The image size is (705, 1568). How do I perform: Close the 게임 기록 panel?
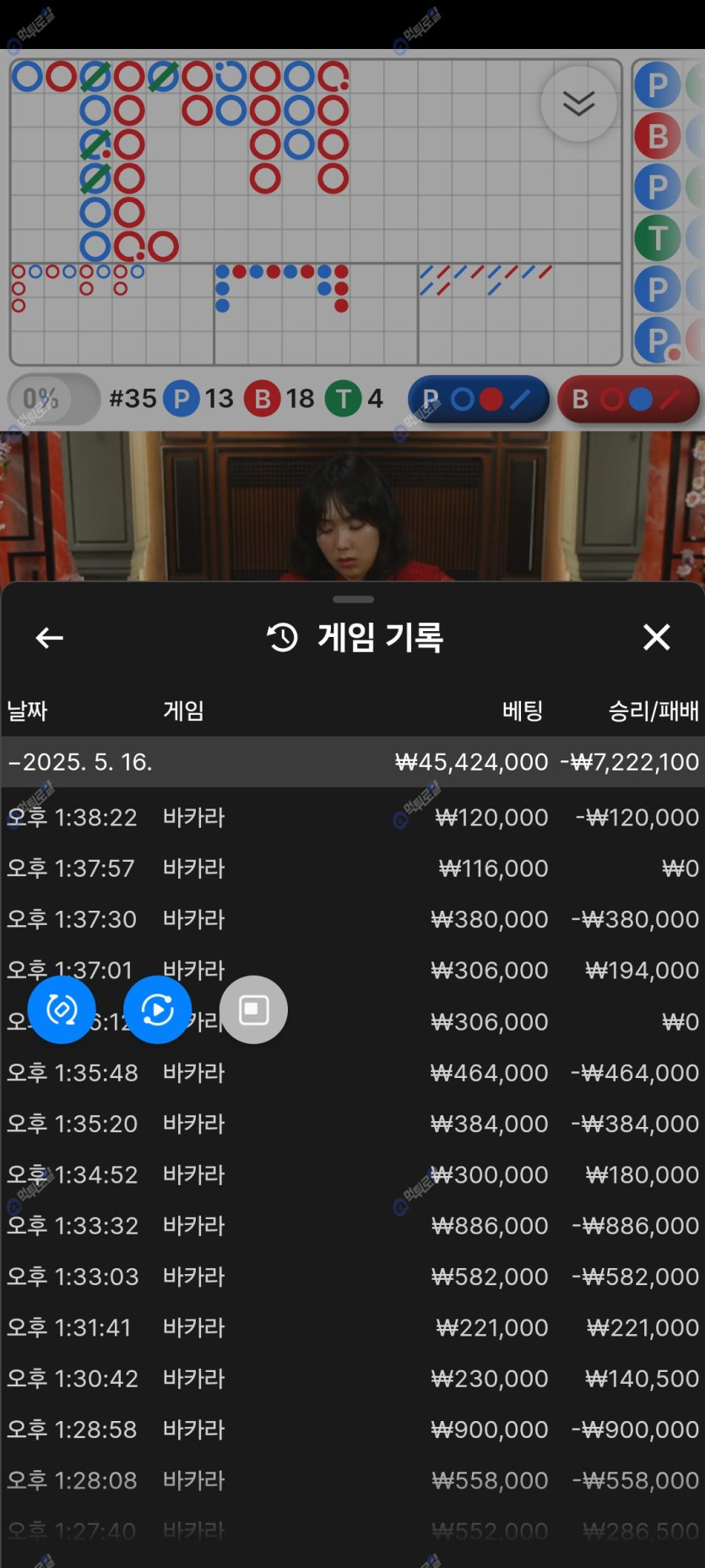[656, 637]
